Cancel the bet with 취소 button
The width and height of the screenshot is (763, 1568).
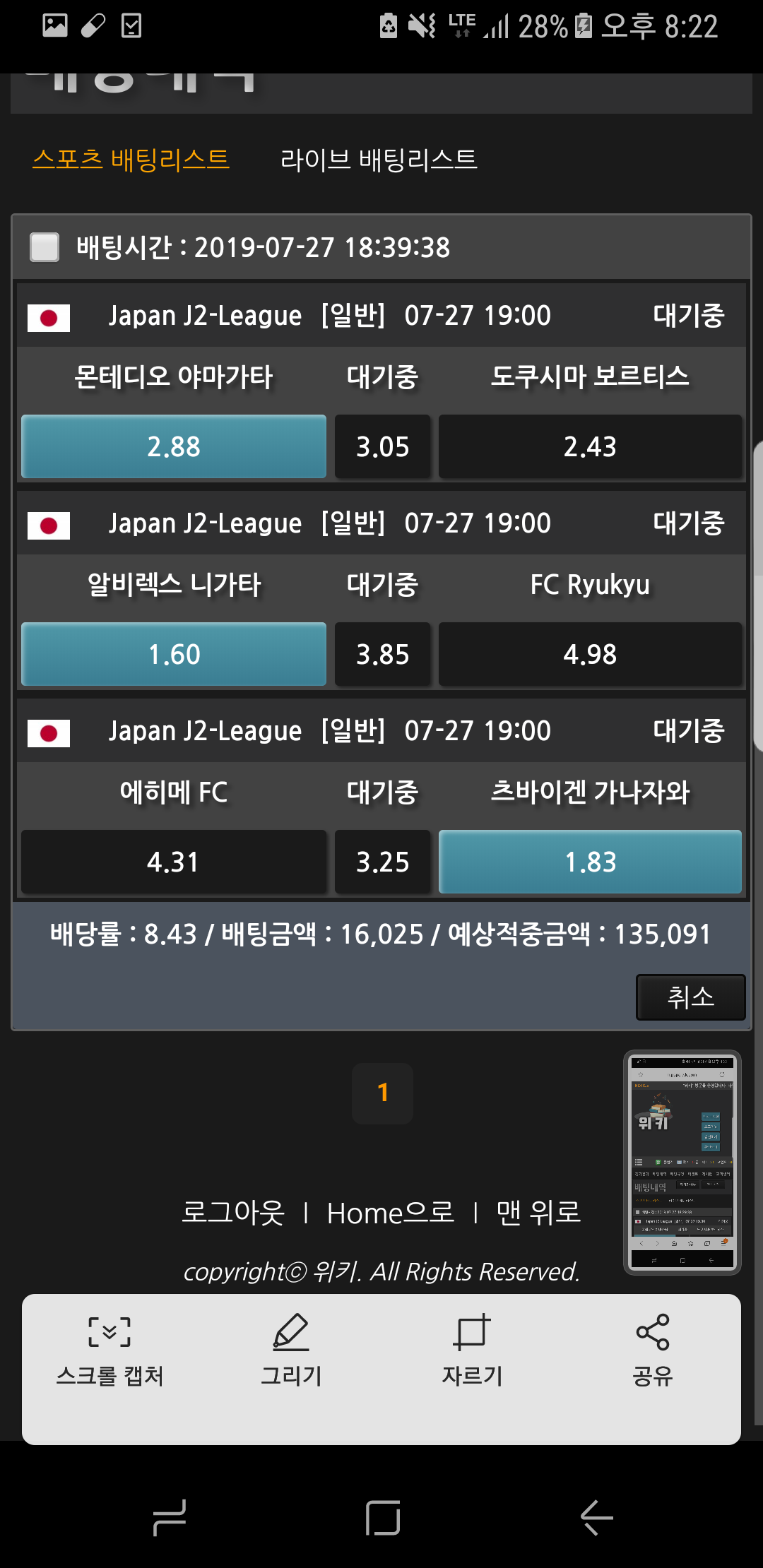click(x=690, y=997)
